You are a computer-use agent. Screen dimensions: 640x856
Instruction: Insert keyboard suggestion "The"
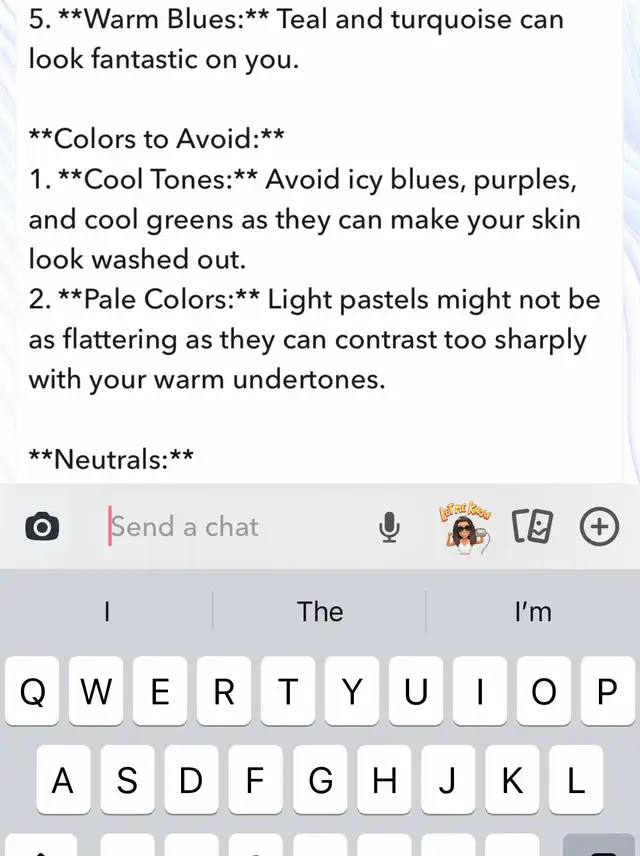pos(320,611)
